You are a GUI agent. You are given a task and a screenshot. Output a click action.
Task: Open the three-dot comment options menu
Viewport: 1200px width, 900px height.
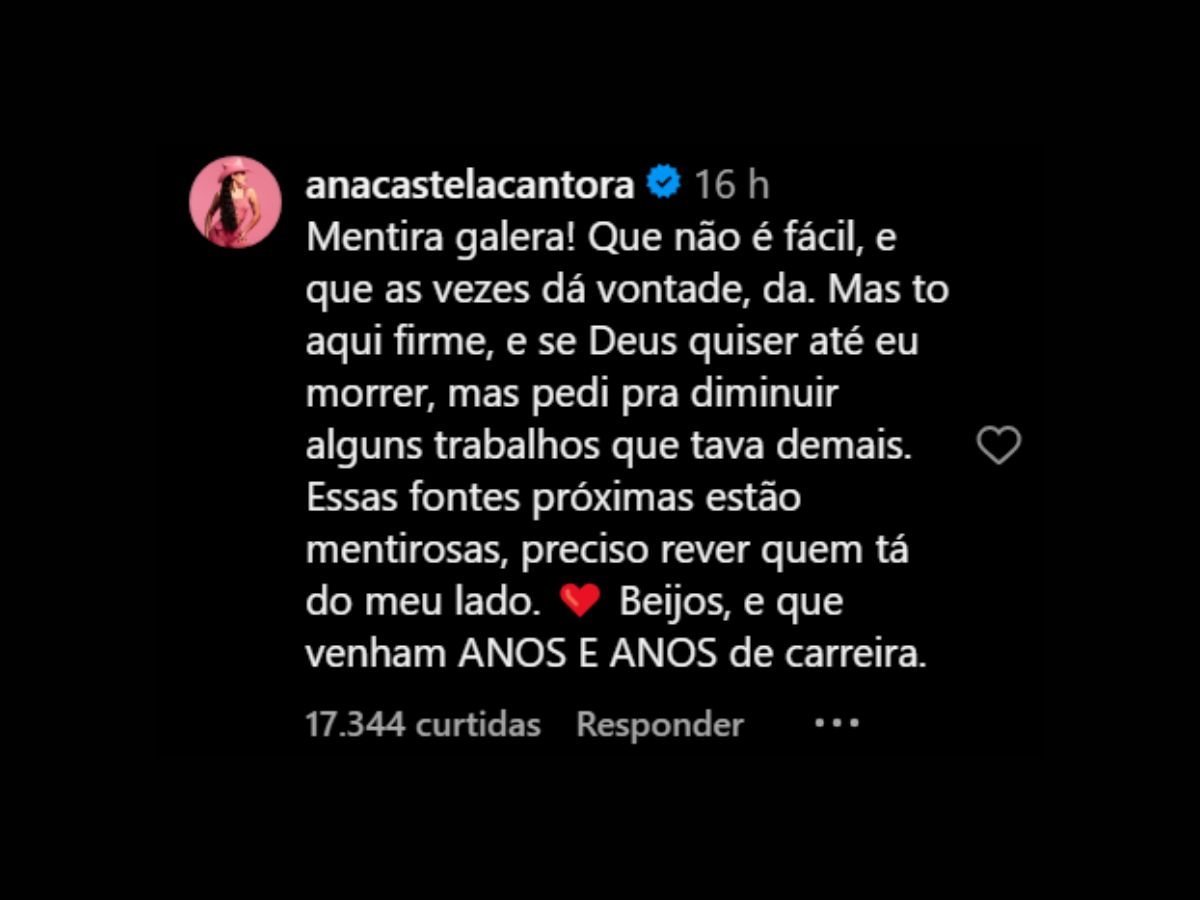coord(836,722)
